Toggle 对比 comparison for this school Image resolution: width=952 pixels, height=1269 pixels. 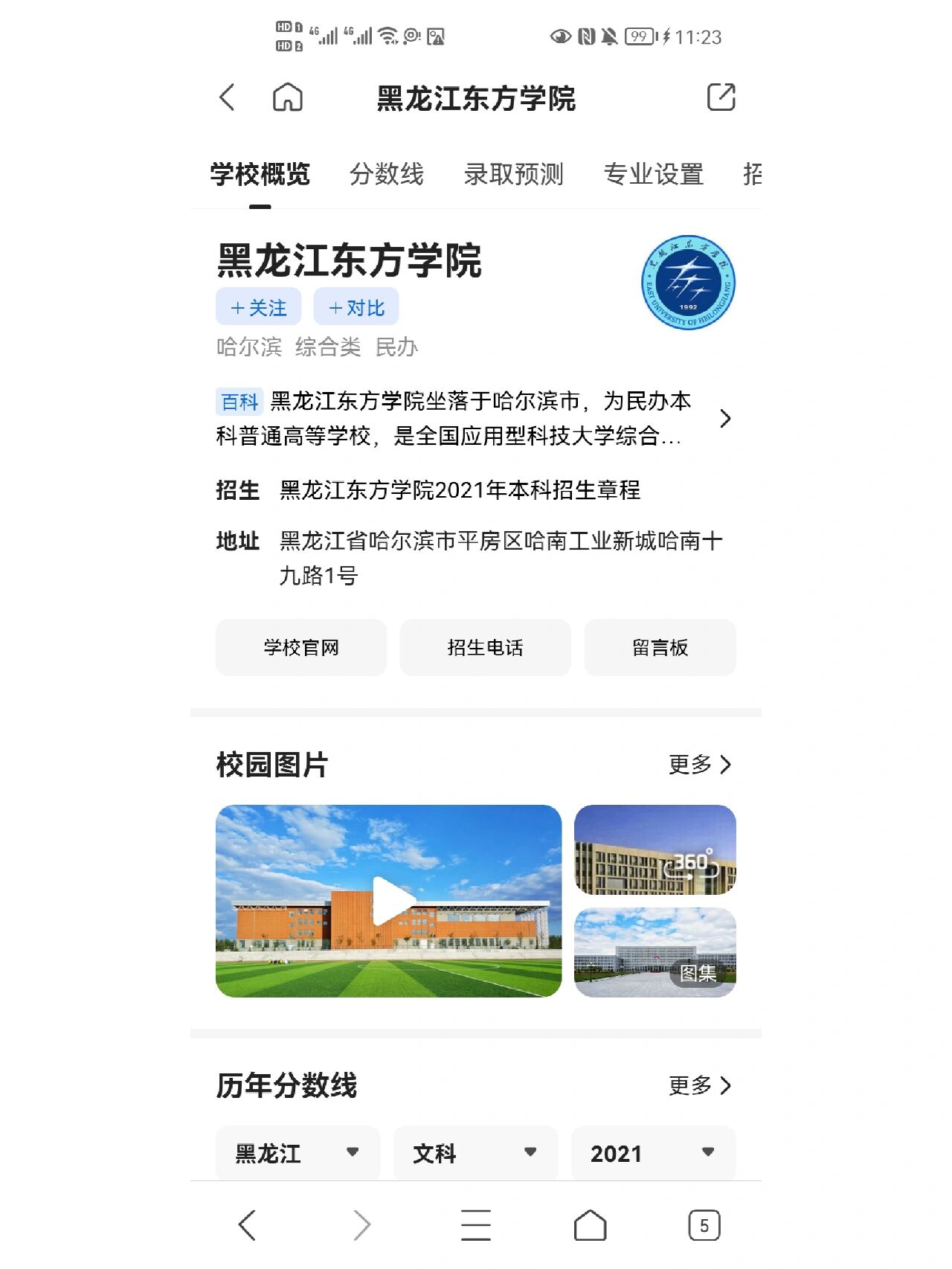356,306
